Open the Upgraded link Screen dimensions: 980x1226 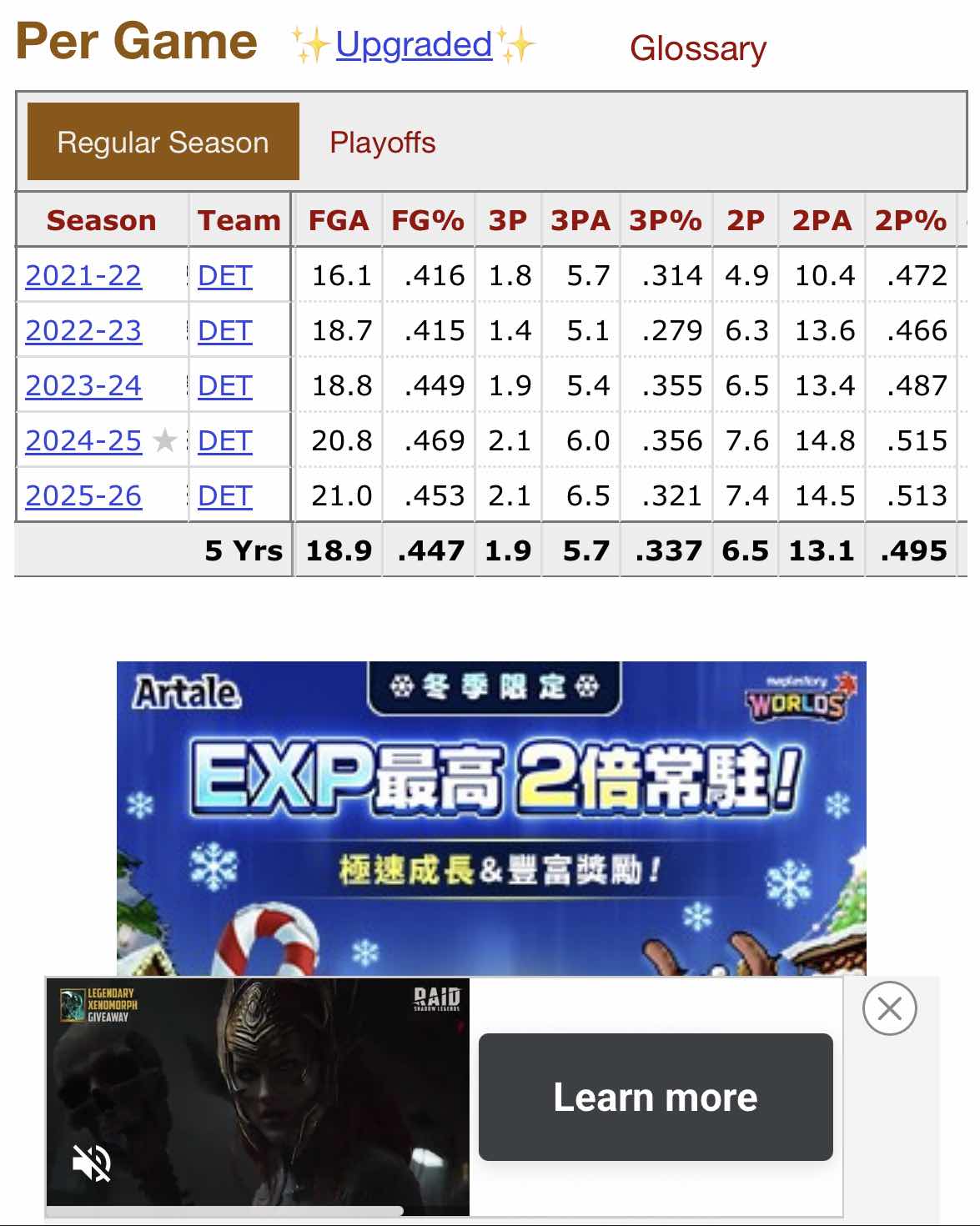[414, 45]
